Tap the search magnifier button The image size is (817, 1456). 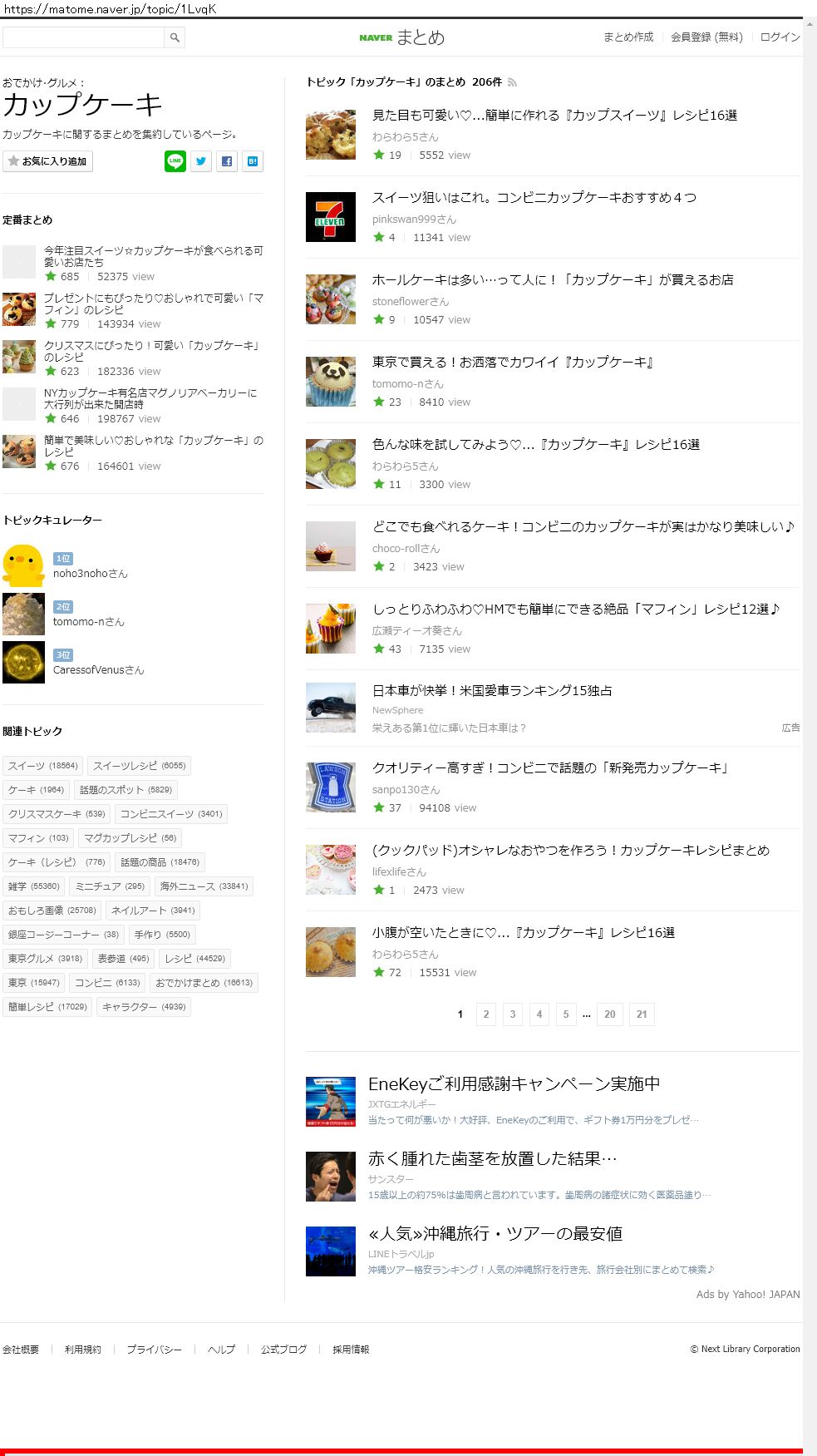pos(175,37)
